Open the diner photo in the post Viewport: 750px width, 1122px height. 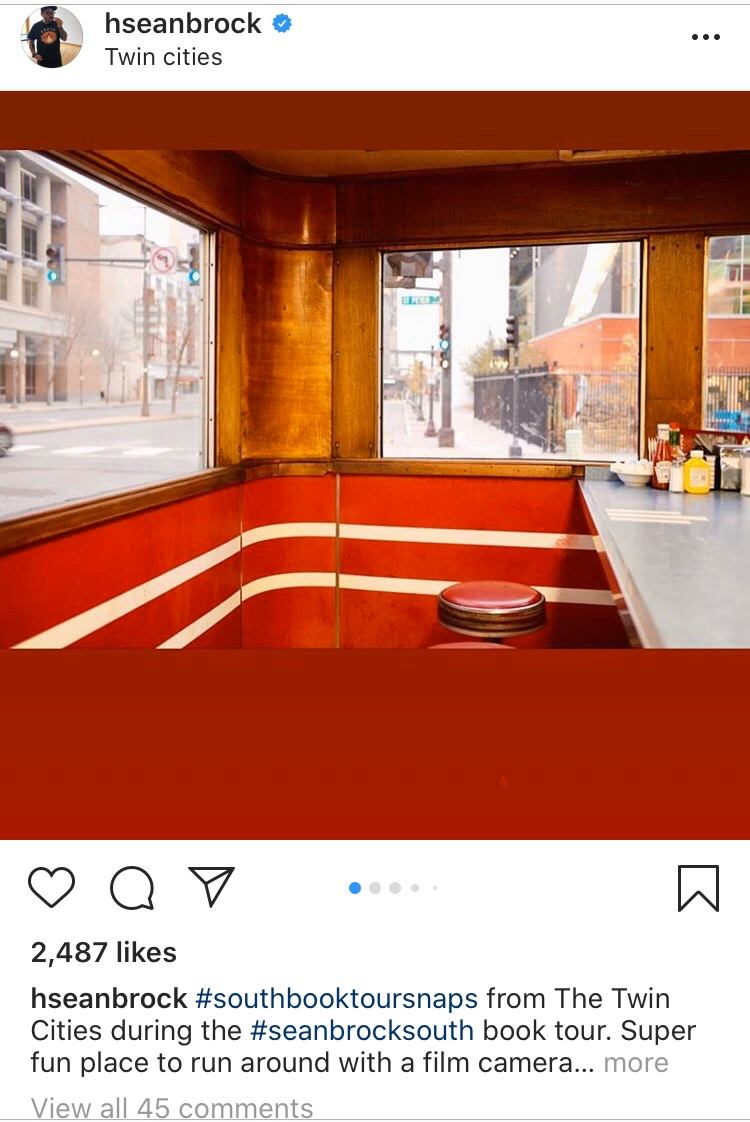(375, 465)
